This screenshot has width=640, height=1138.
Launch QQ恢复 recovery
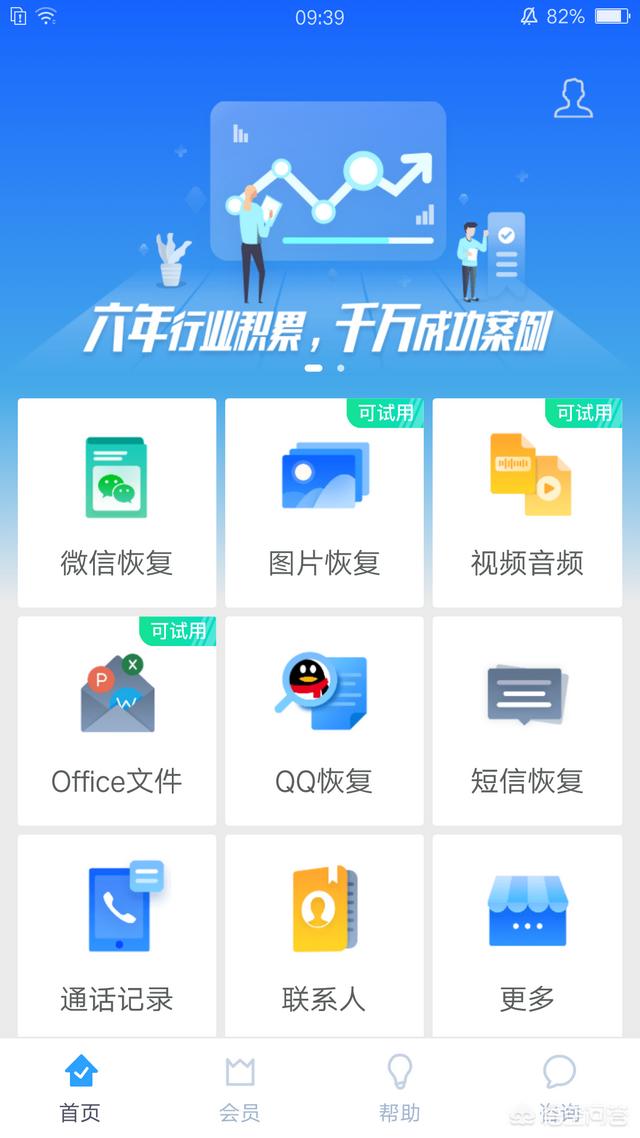[x=324, y=721]
